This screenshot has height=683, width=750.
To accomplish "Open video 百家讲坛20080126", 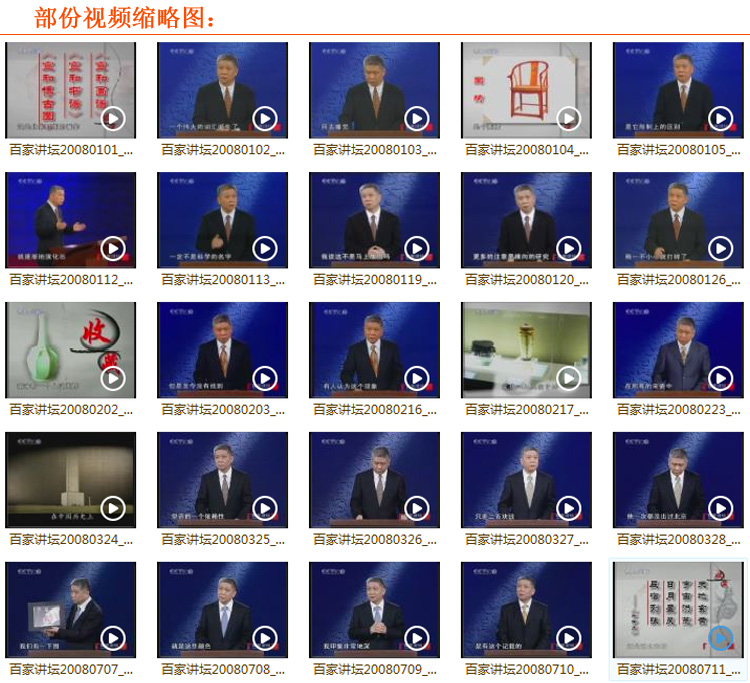I will click(x=678, y=219).
